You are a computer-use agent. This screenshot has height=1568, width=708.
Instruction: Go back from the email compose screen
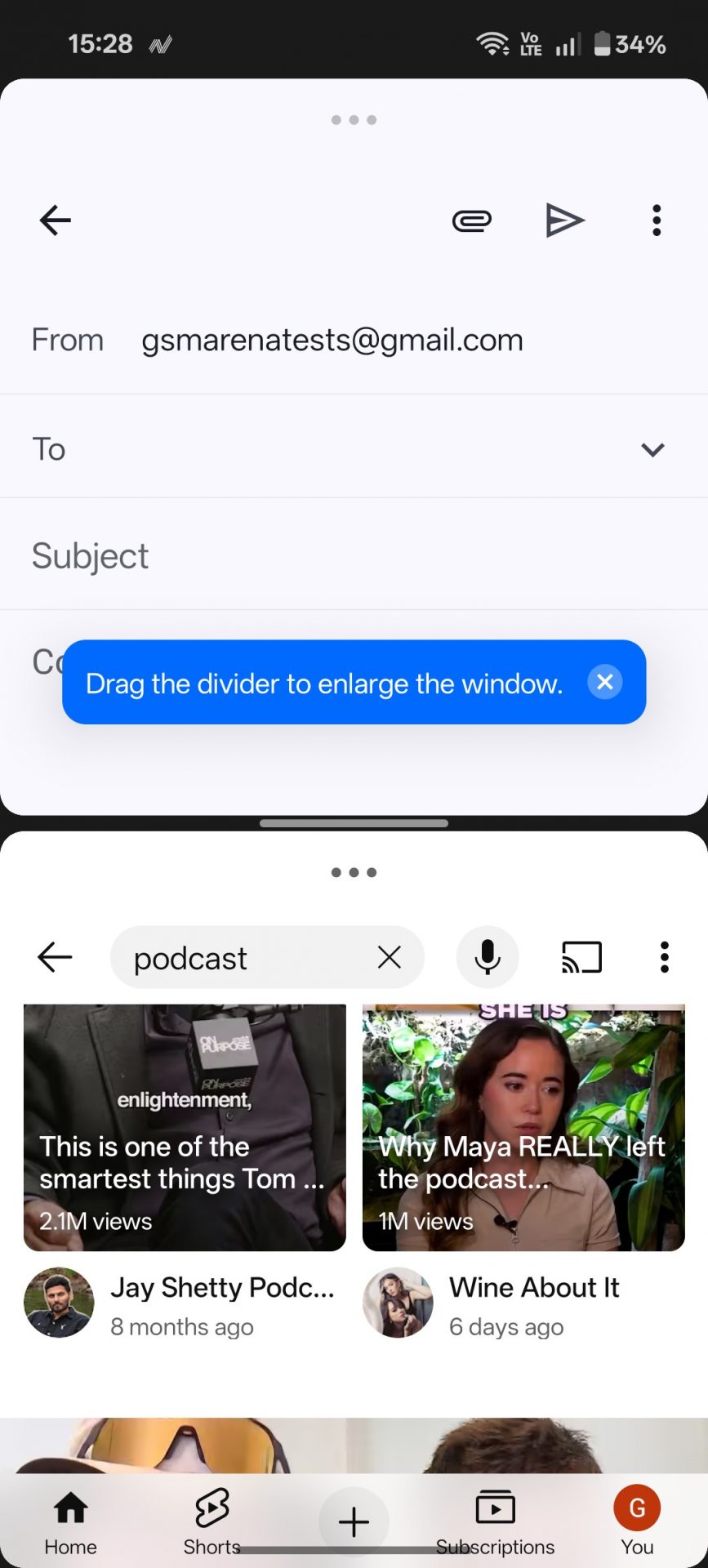tap(56, 220)
